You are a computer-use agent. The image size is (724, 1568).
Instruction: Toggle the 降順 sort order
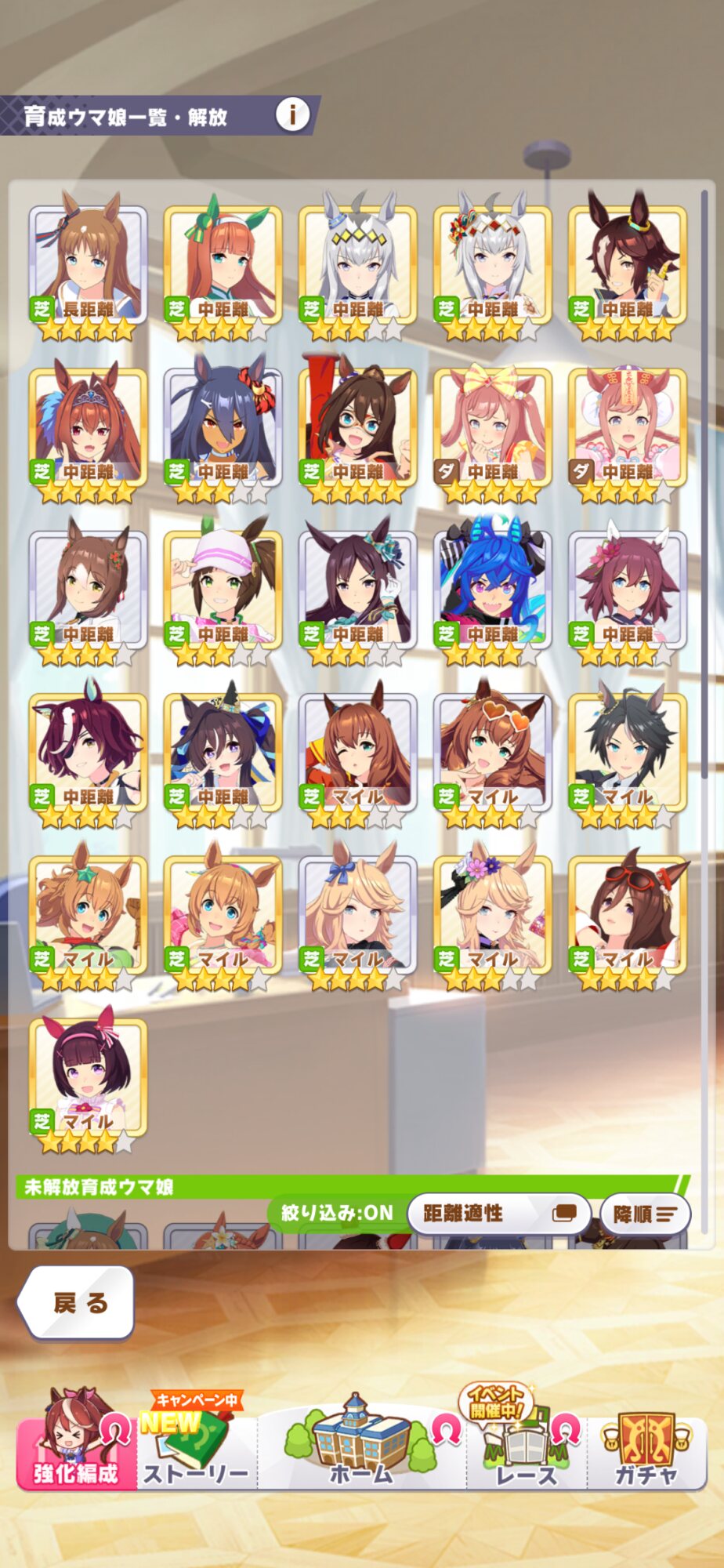click(x=645, y=1214)
